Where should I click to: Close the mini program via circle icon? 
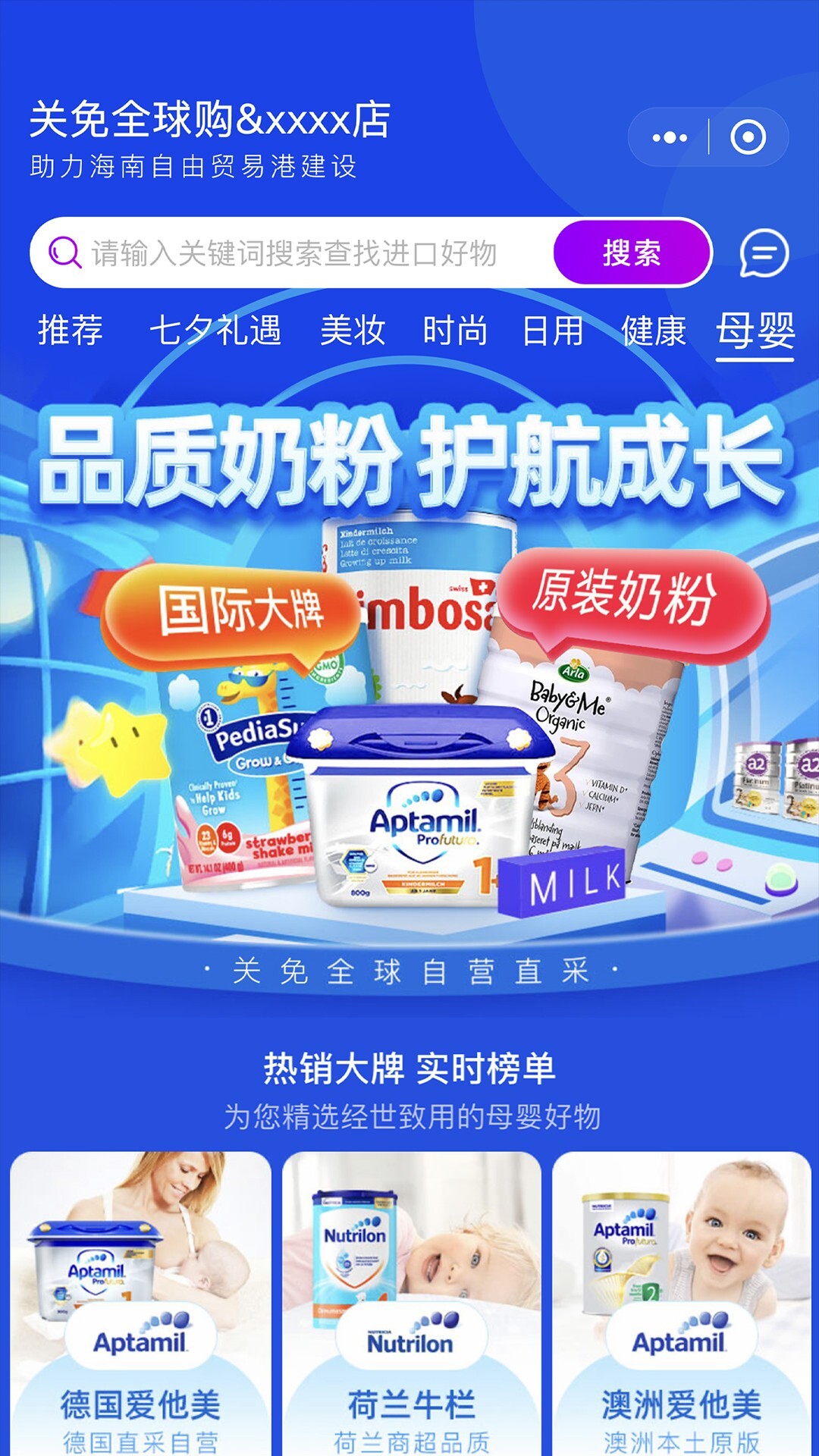(x=748, y=137)
